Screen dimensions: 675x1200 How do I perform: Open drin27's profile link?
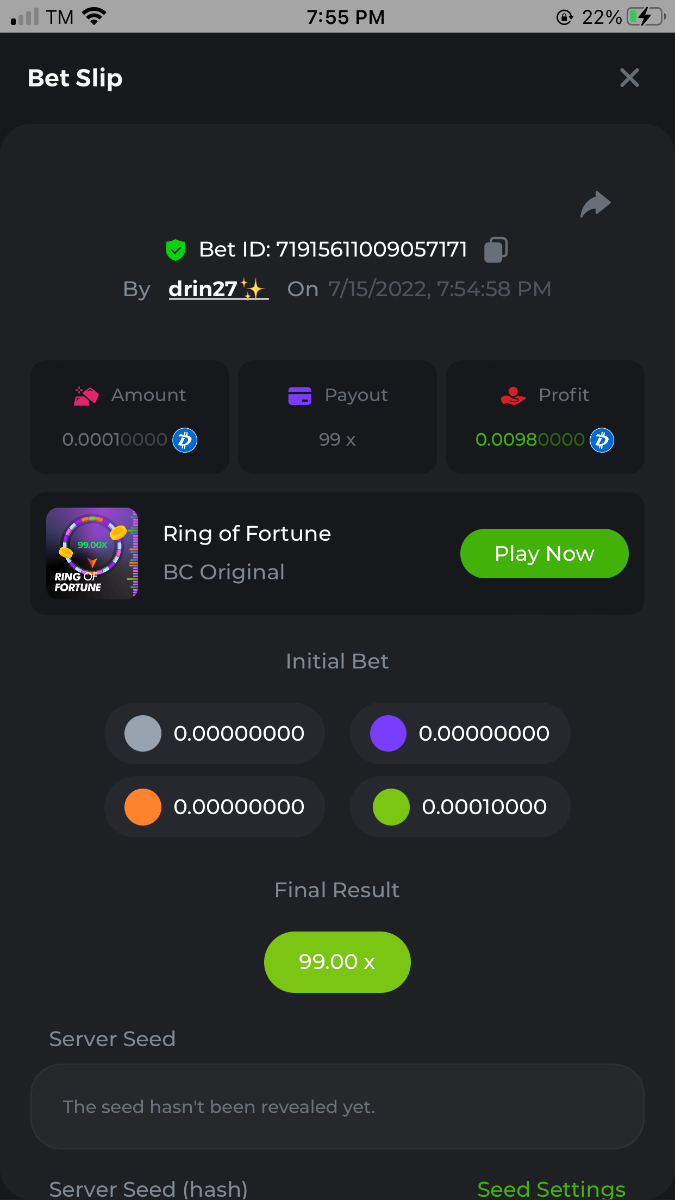tap(217, 289)
